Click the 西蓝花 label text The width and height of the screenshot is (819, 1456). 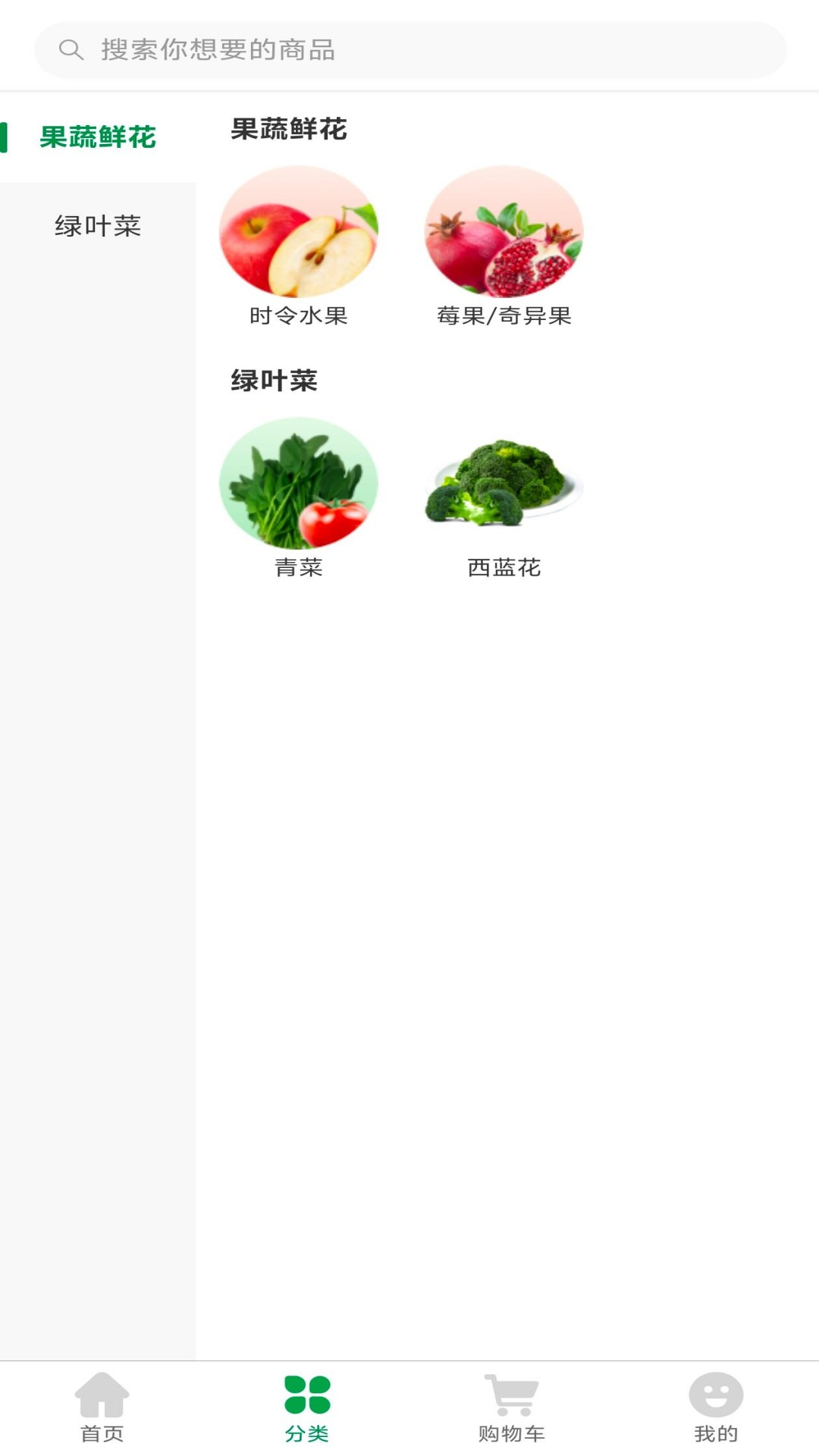[x=503, y=568]
